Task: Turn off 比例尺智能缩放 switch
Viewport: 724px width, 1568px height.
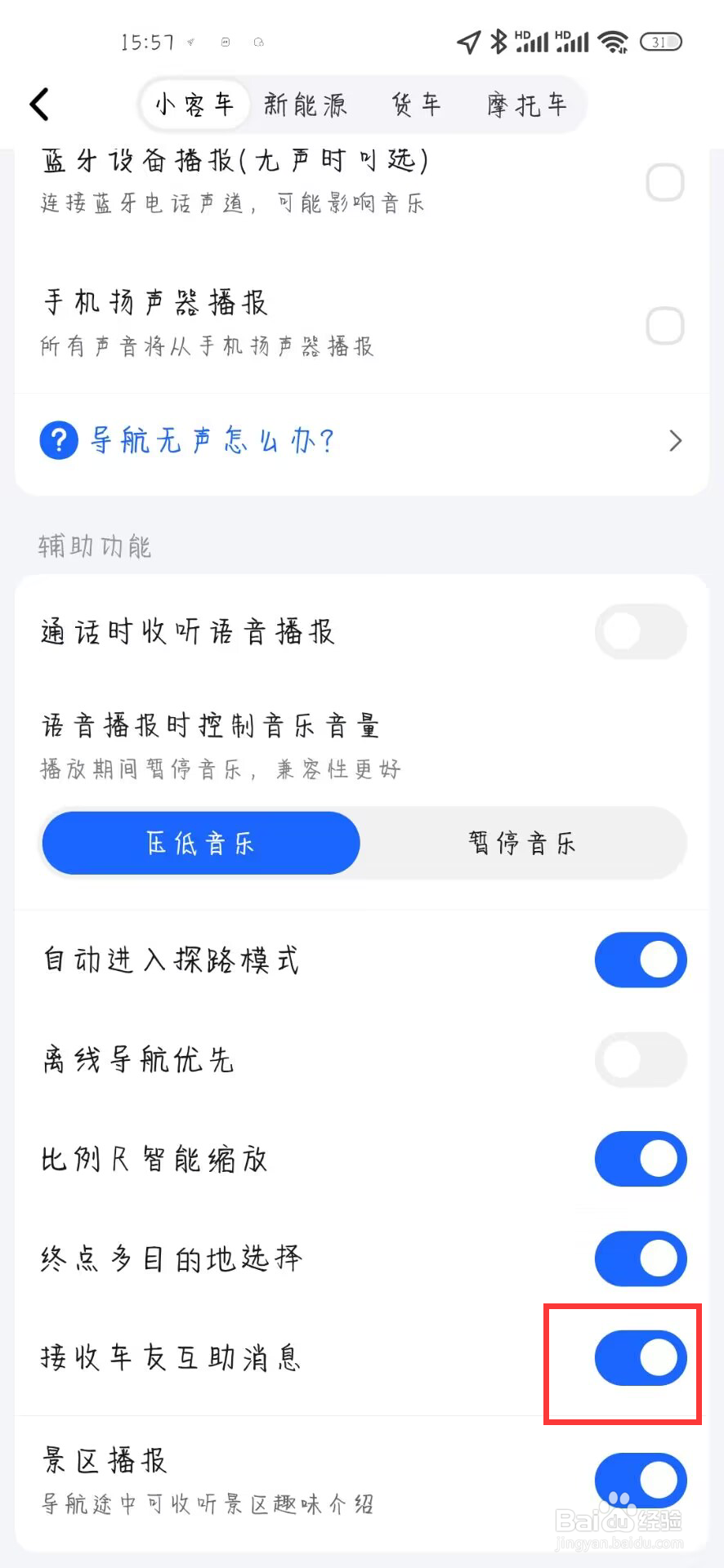Action: click(641, 1158)
